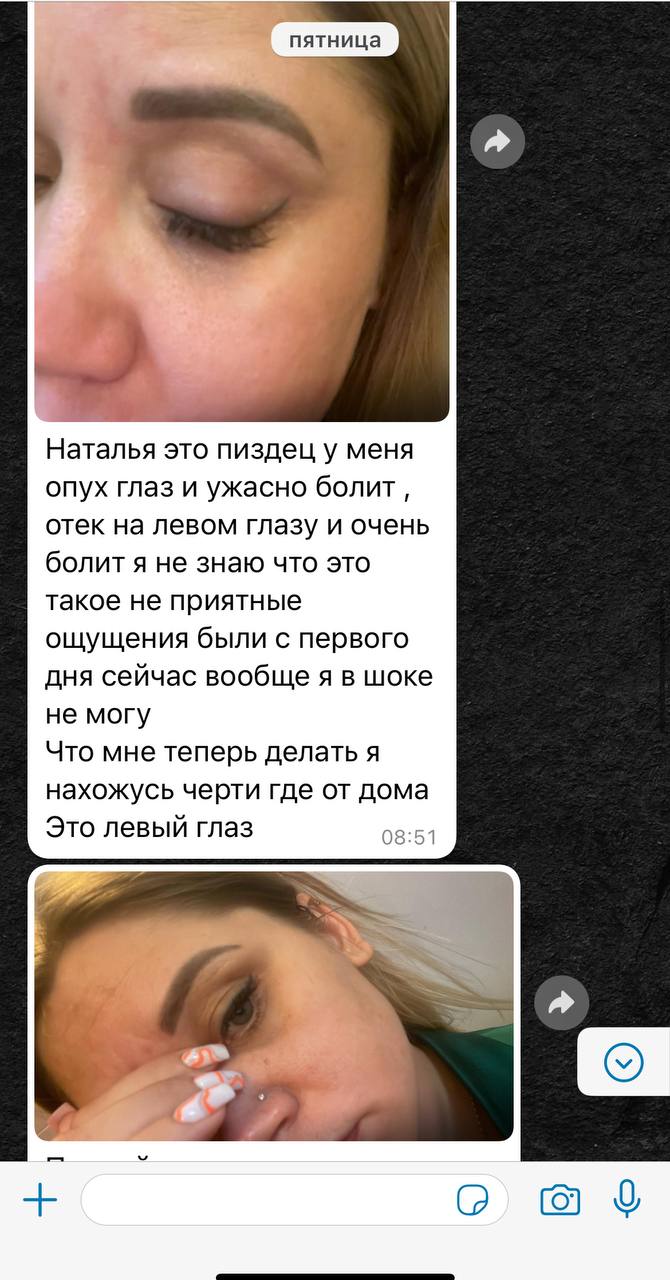Forward the photo with orange nails
The image size is (670, 1280).
(x=561, y=1002)
